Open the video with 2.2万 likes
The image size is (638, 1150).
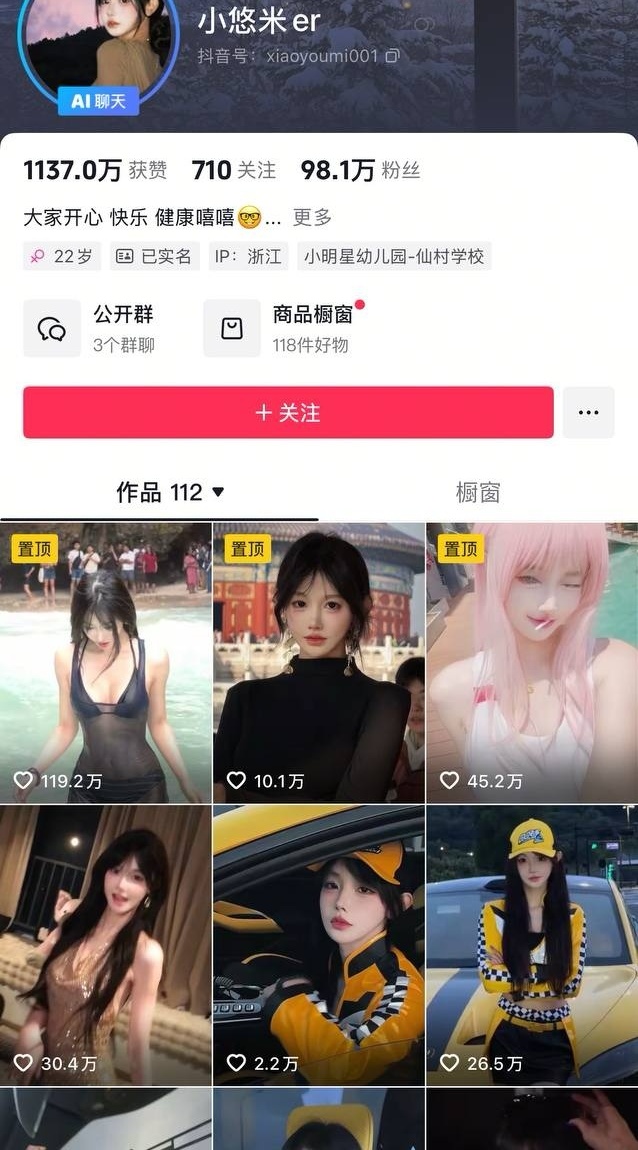click(319, 945)
